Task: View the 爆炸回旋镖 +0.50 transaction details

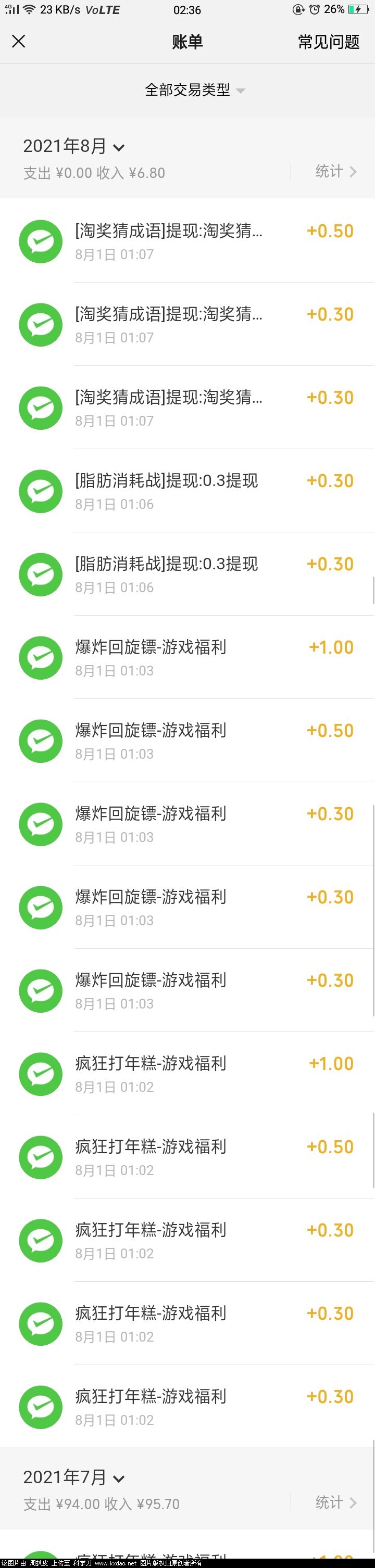Action: tap(187, 742)
